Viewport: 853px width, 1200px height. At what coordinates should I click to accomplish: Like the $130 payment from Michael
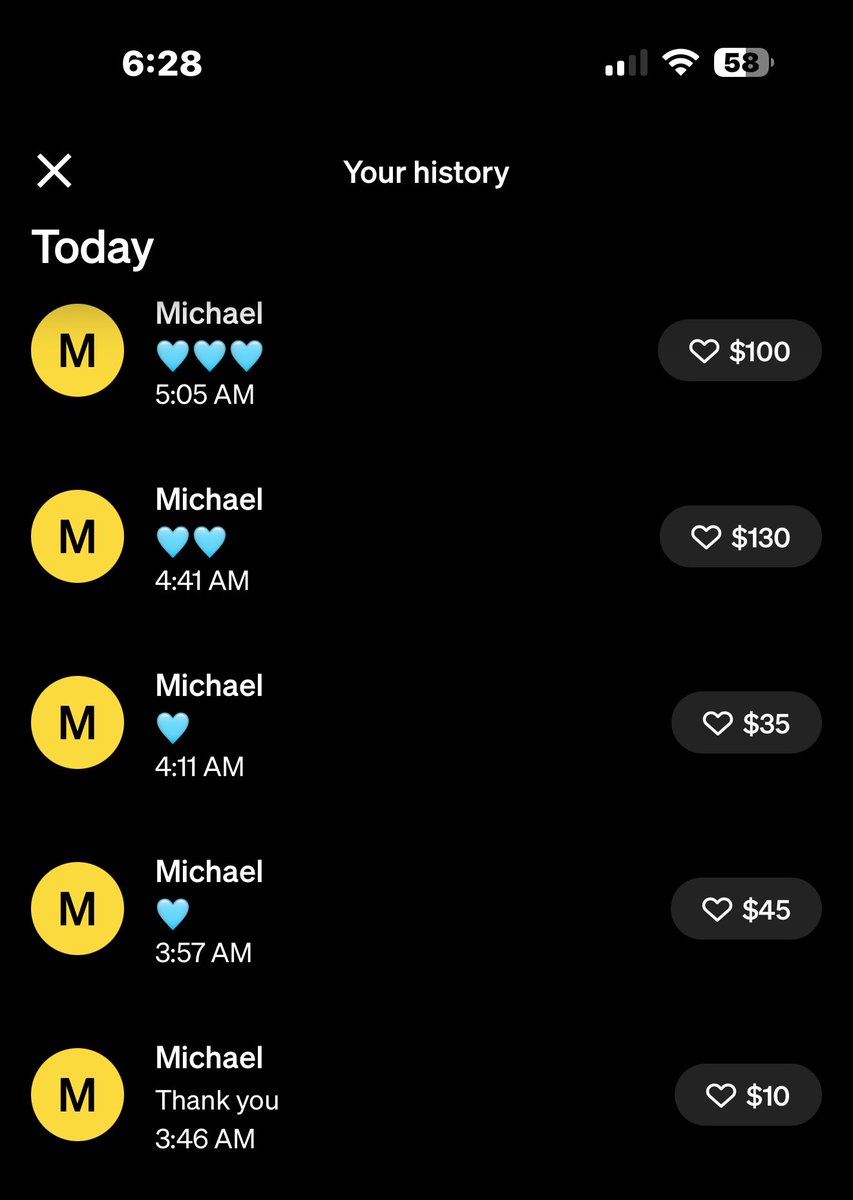pos(741,537)
